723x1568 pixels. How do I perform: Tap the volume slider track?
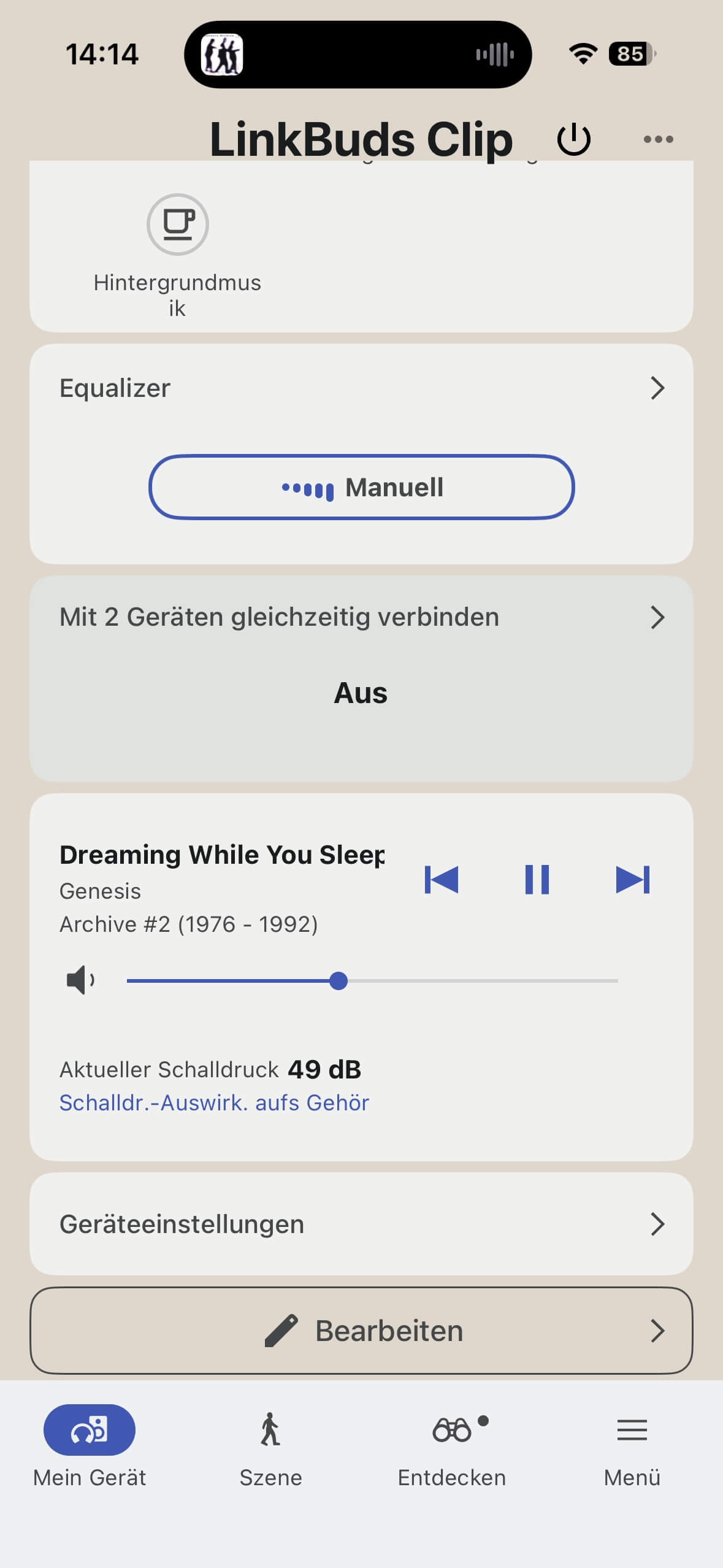click(x=478, y=981)
